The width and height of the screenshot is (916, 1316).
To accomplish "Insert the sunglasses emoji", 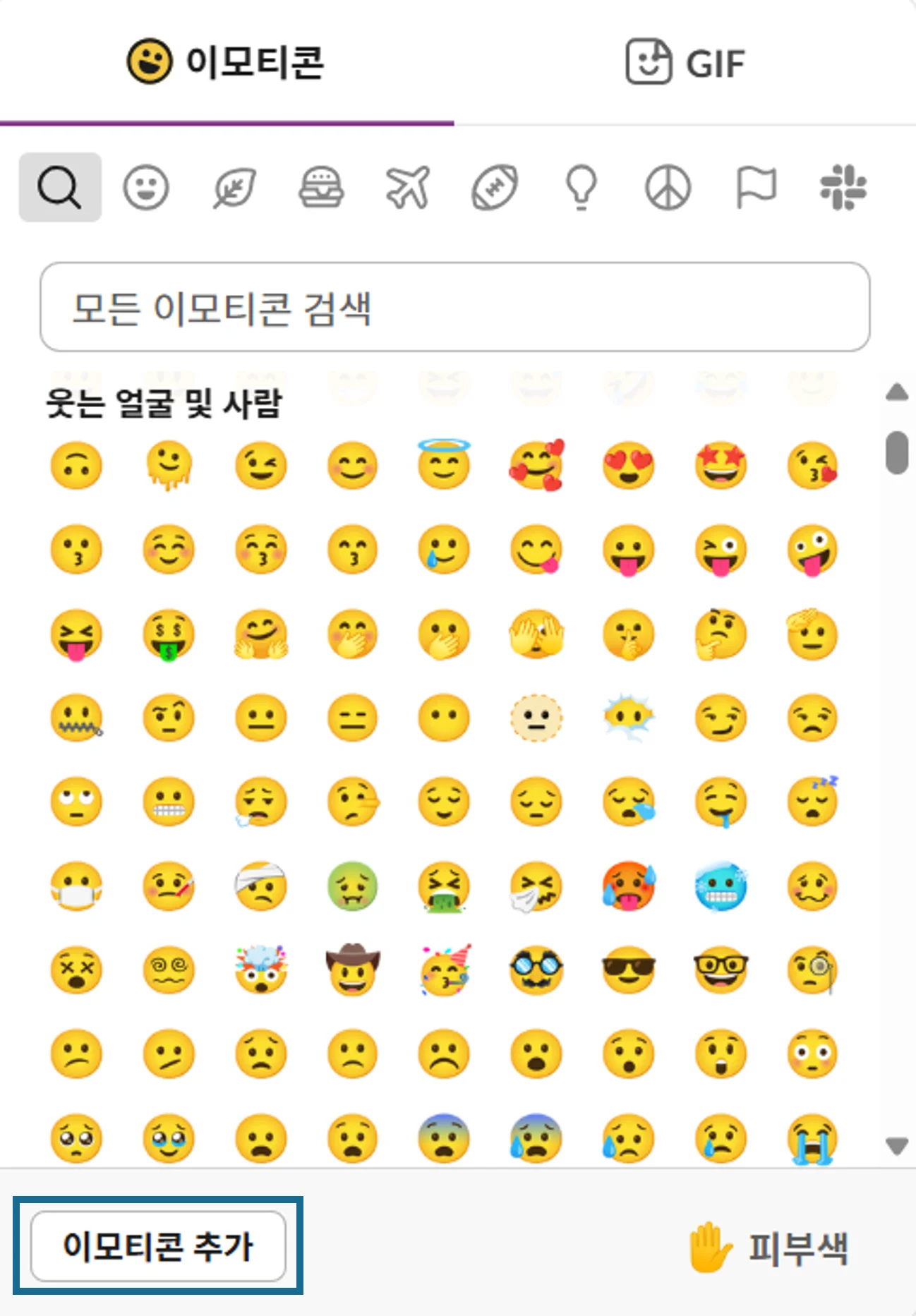I will [628, 970].
